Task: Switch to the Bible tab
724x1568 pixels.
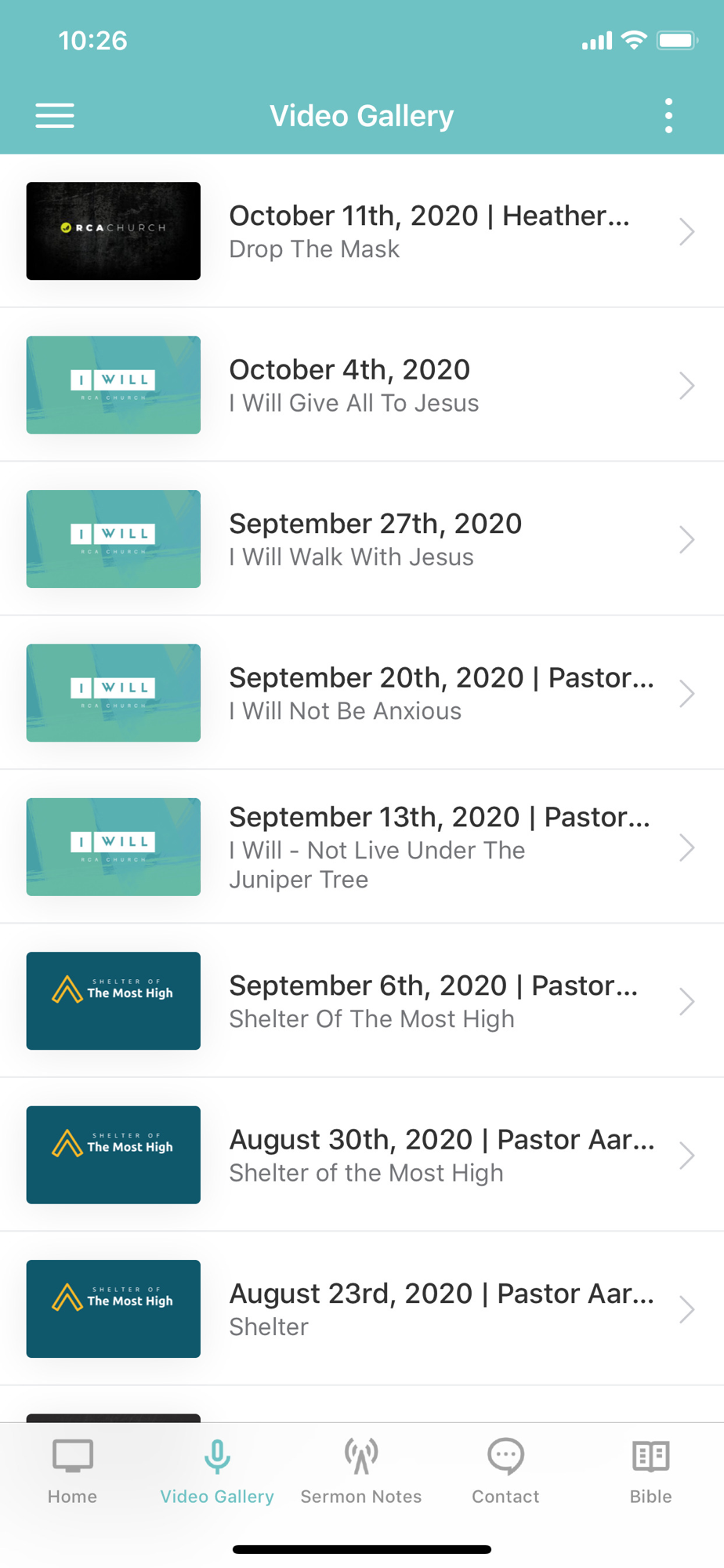Action: coord(651,1472)
